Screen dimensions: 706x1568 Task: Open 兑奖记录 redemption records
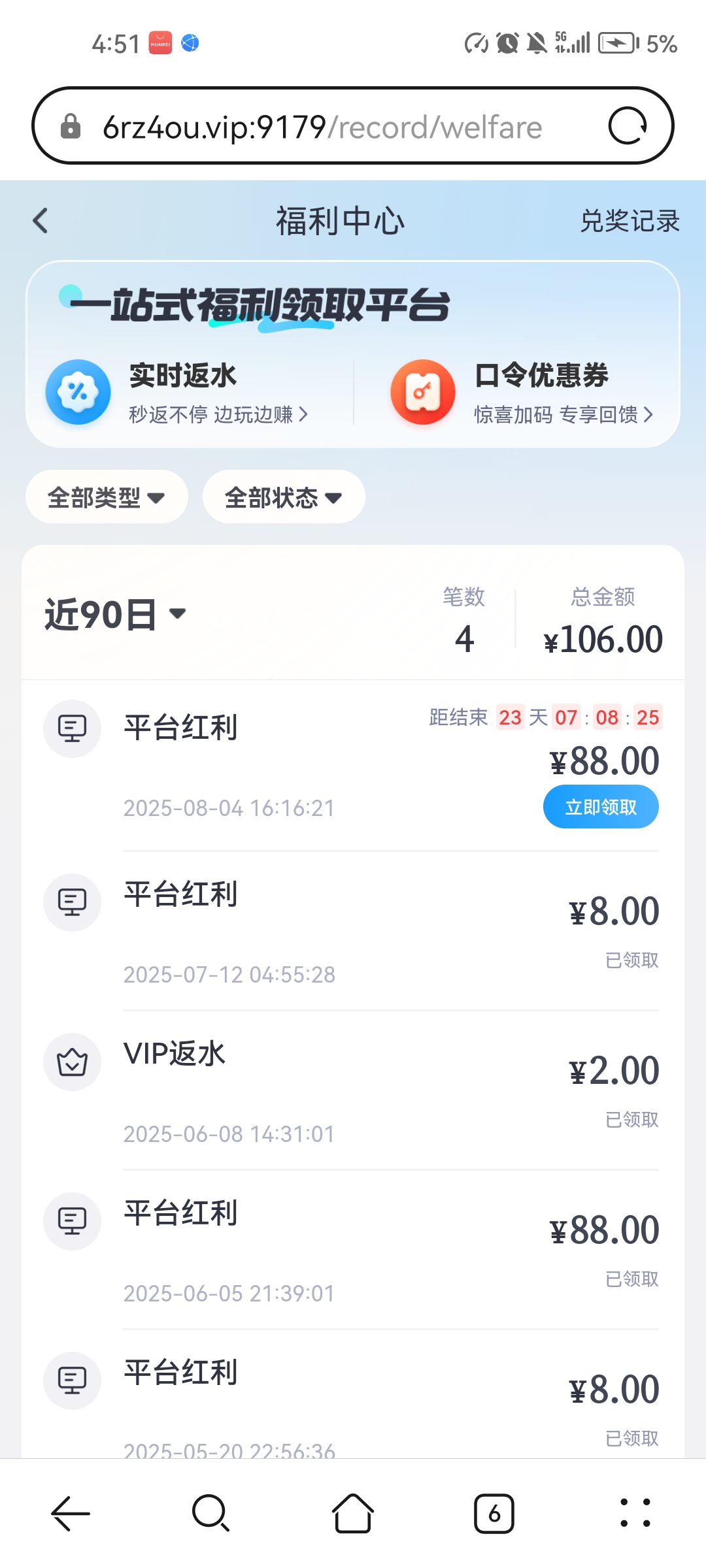(630, 221)
